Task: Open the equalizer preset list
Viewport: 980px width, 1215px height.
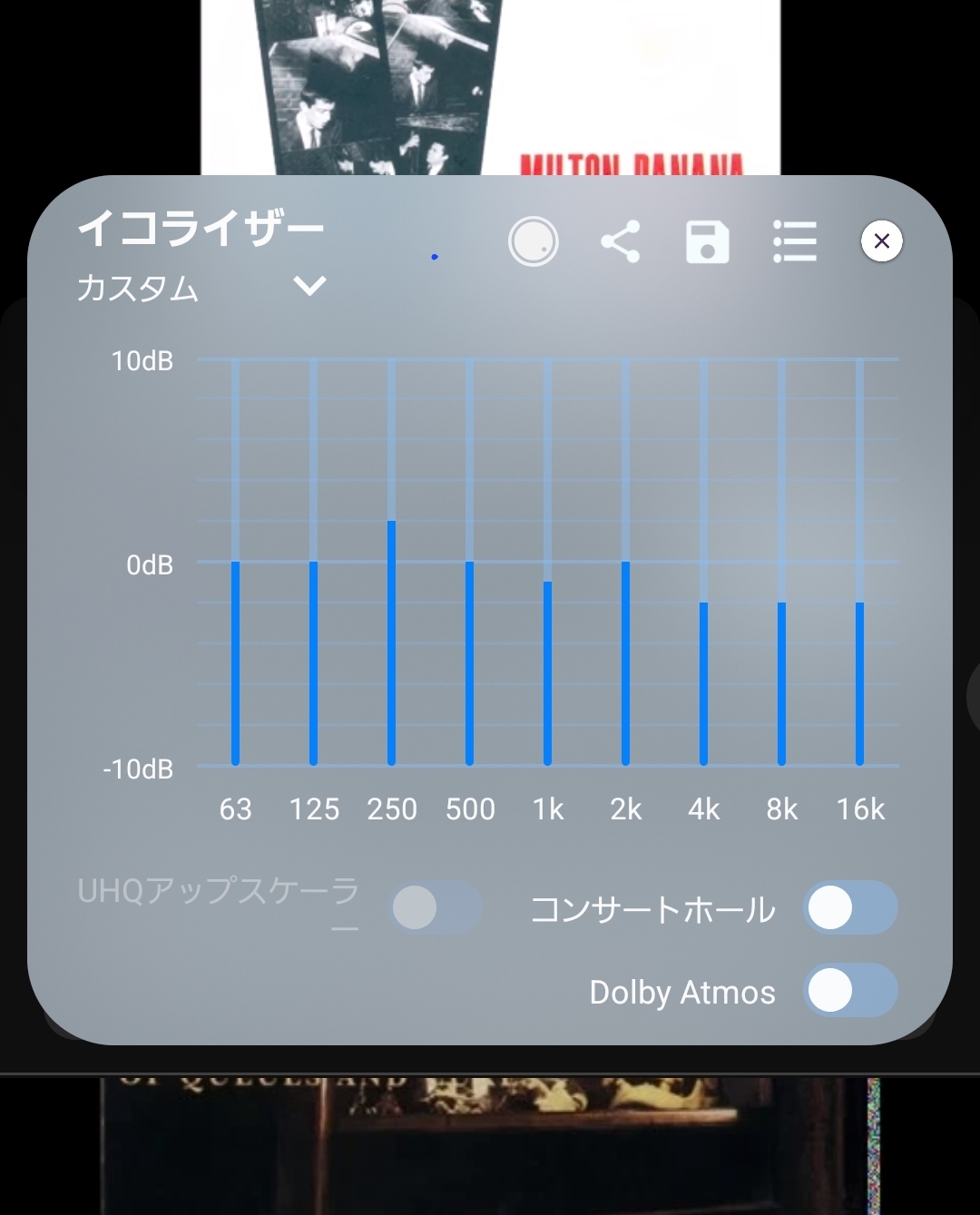Action: pyautogui.click(x=795, y=240)
